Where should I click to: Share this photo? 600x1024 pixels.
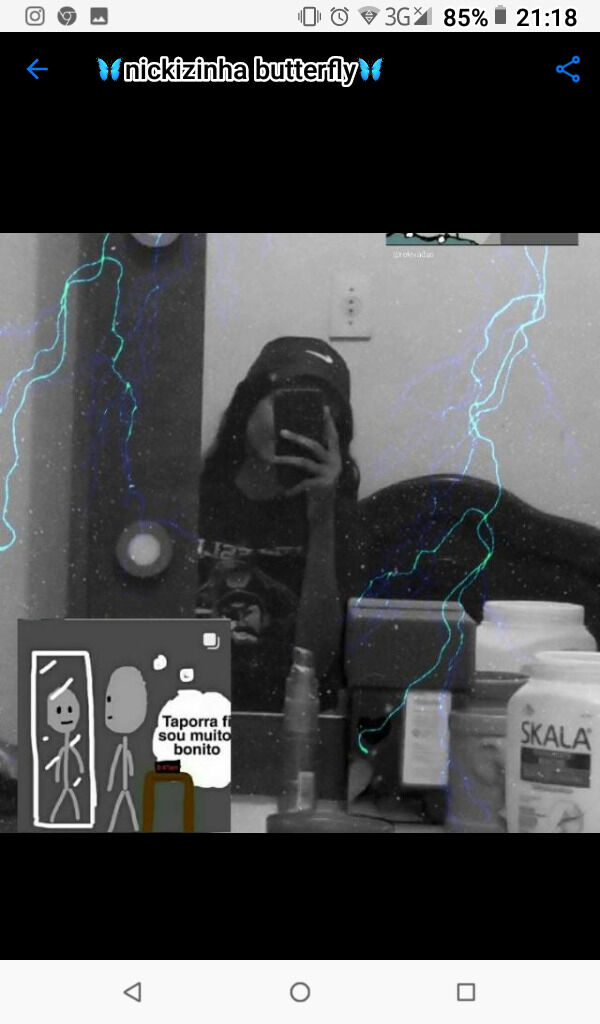[x=567, y=69]
